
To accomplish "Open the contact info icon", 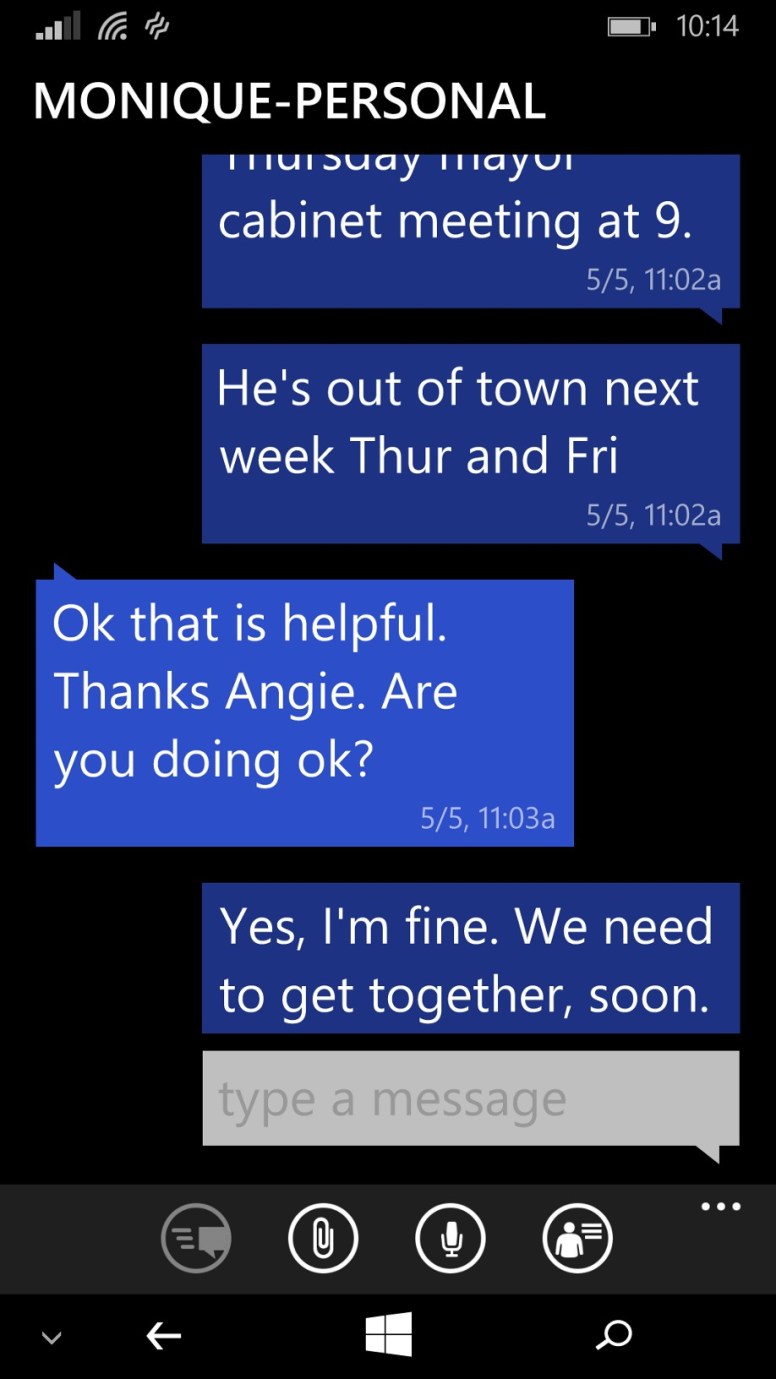I will [577, 1240].
